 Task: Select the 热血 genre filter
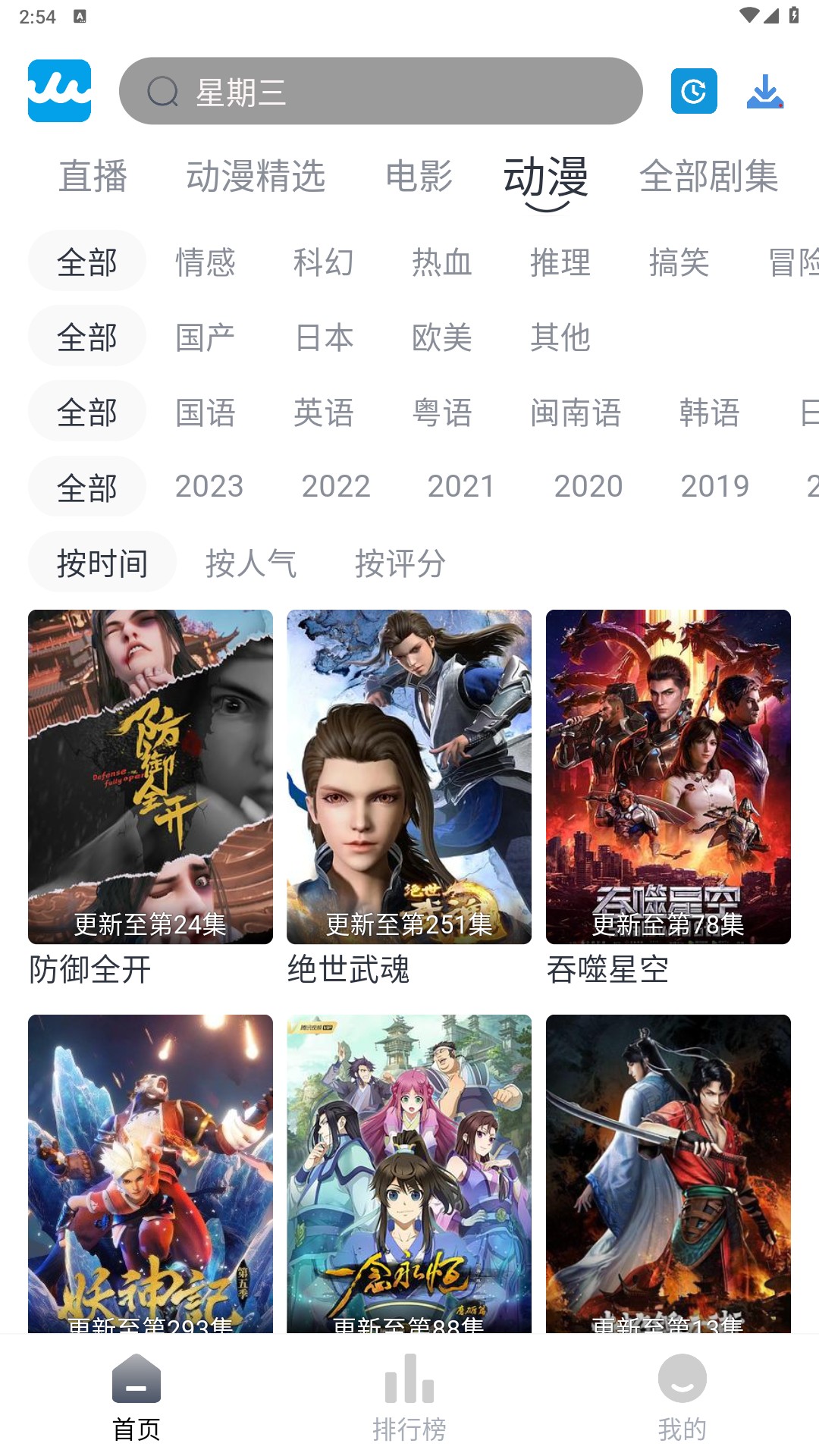pyautogui.click(x=444, y=263)
